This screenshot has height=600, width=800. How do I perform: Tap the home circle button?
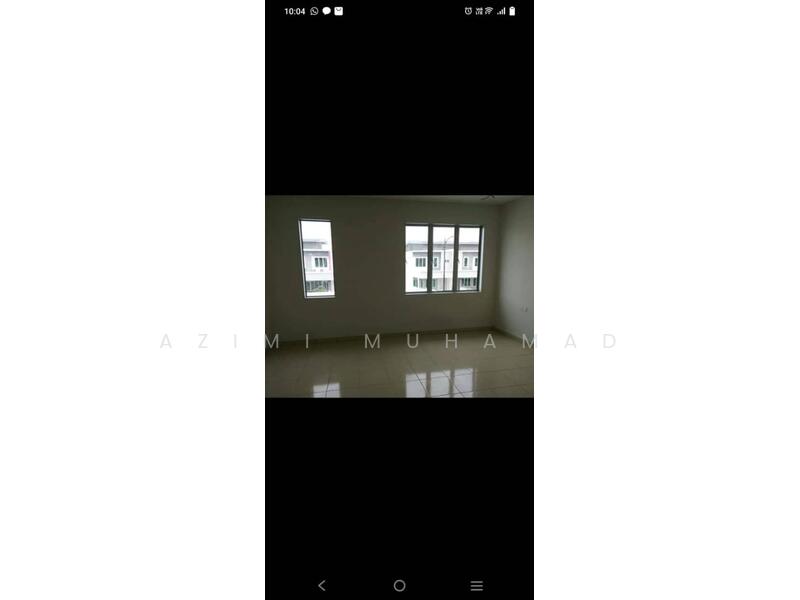point(399,585)
